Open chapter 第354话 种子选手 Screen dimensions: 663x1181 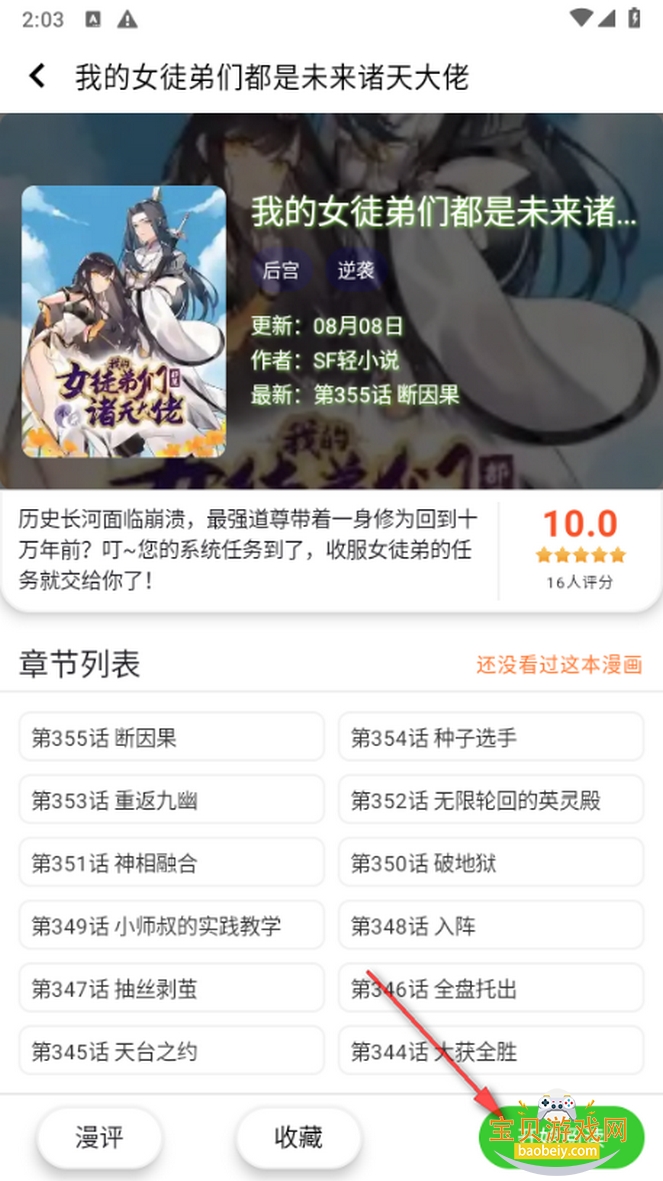(490, 738)
